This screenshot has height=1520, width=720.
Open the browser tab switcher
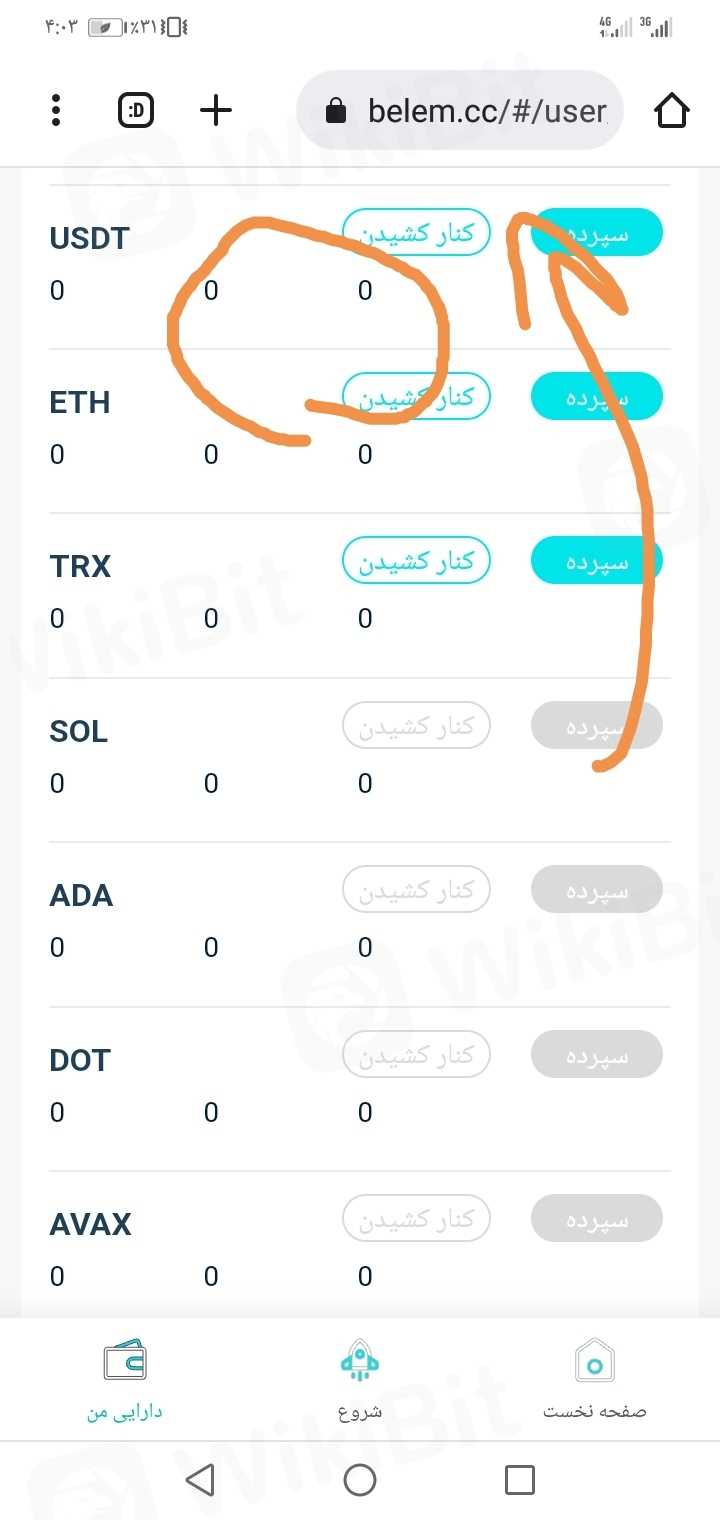point(136,110)
